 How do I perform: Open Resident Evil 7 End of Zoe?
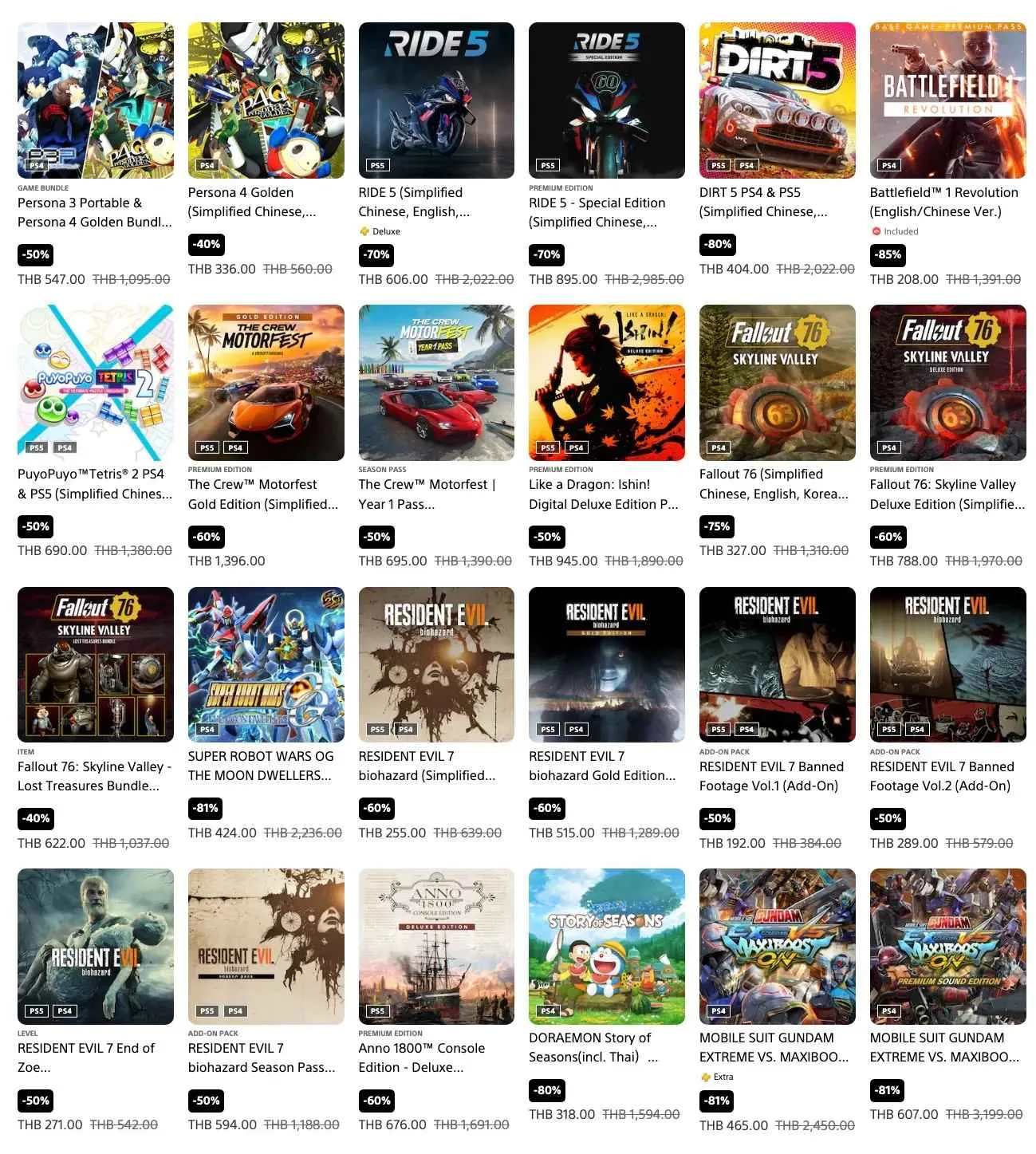[95, 946]
